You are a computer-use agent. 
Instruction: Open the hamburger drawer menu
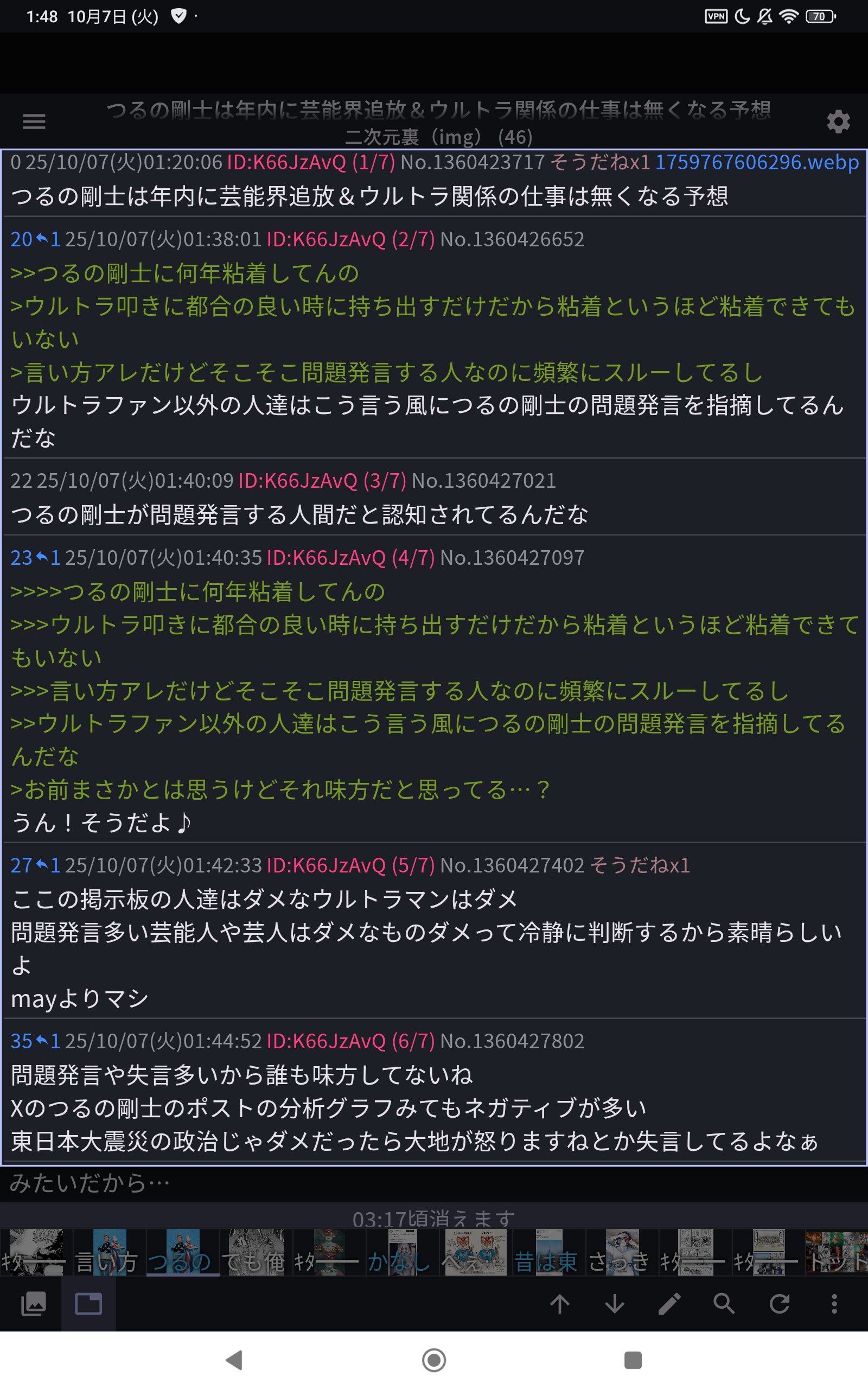click(x=34, y=121)
